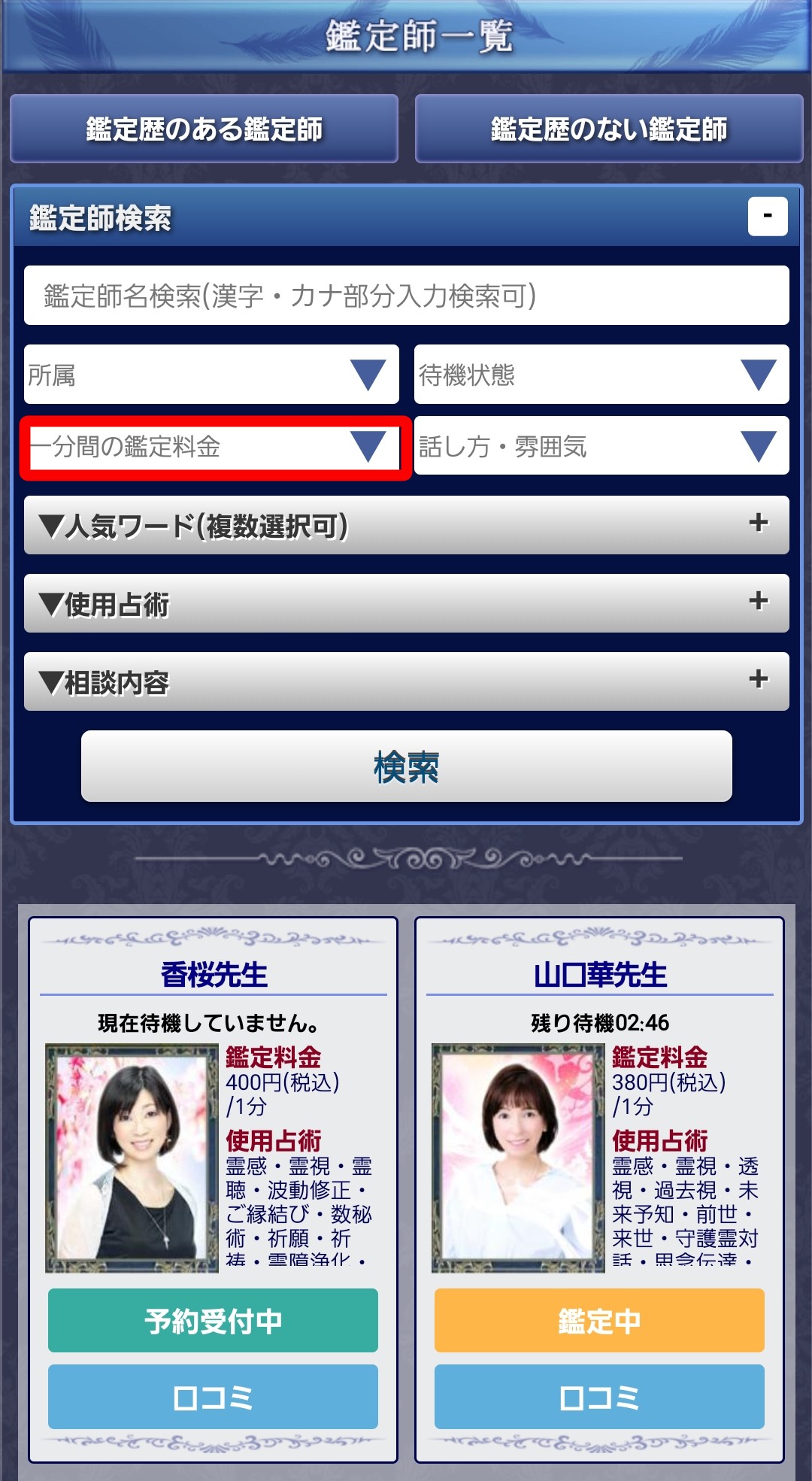Open 香桜先生's profile name link

[x=214, y=975]
